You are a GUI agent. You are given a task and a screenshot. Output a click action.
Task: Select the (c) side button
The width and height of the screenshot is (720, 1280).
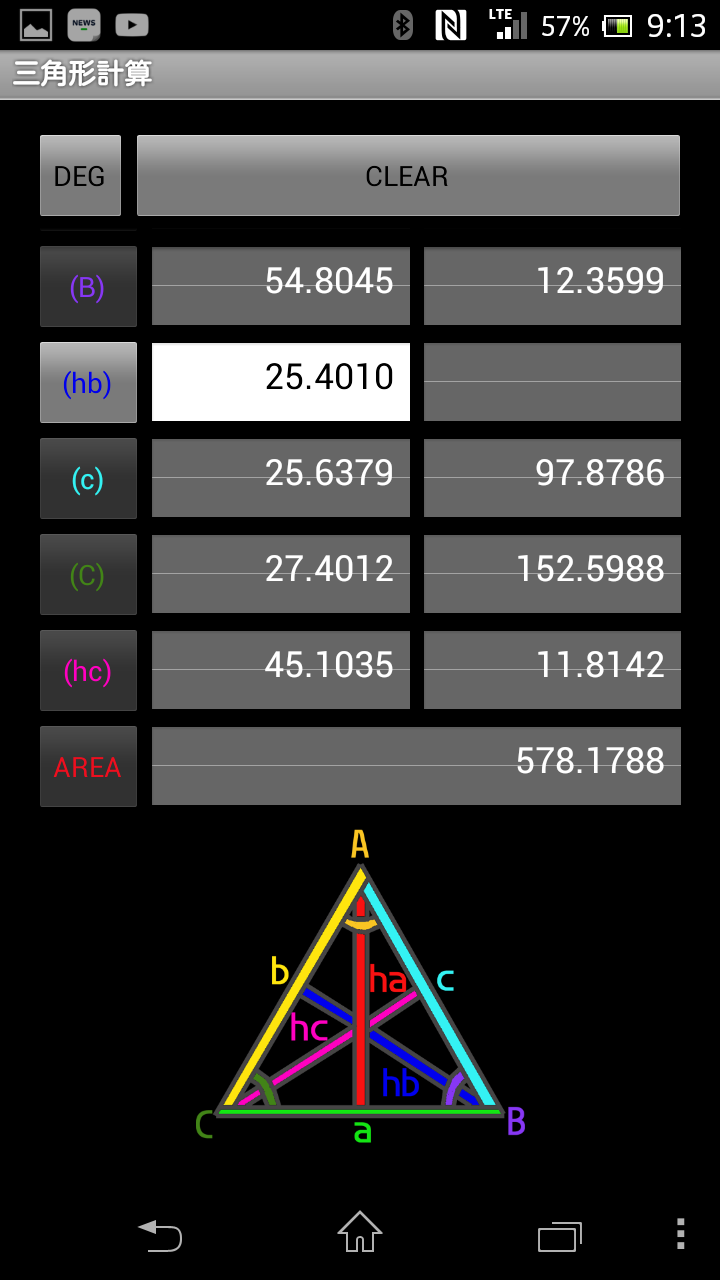click(88, 479)
